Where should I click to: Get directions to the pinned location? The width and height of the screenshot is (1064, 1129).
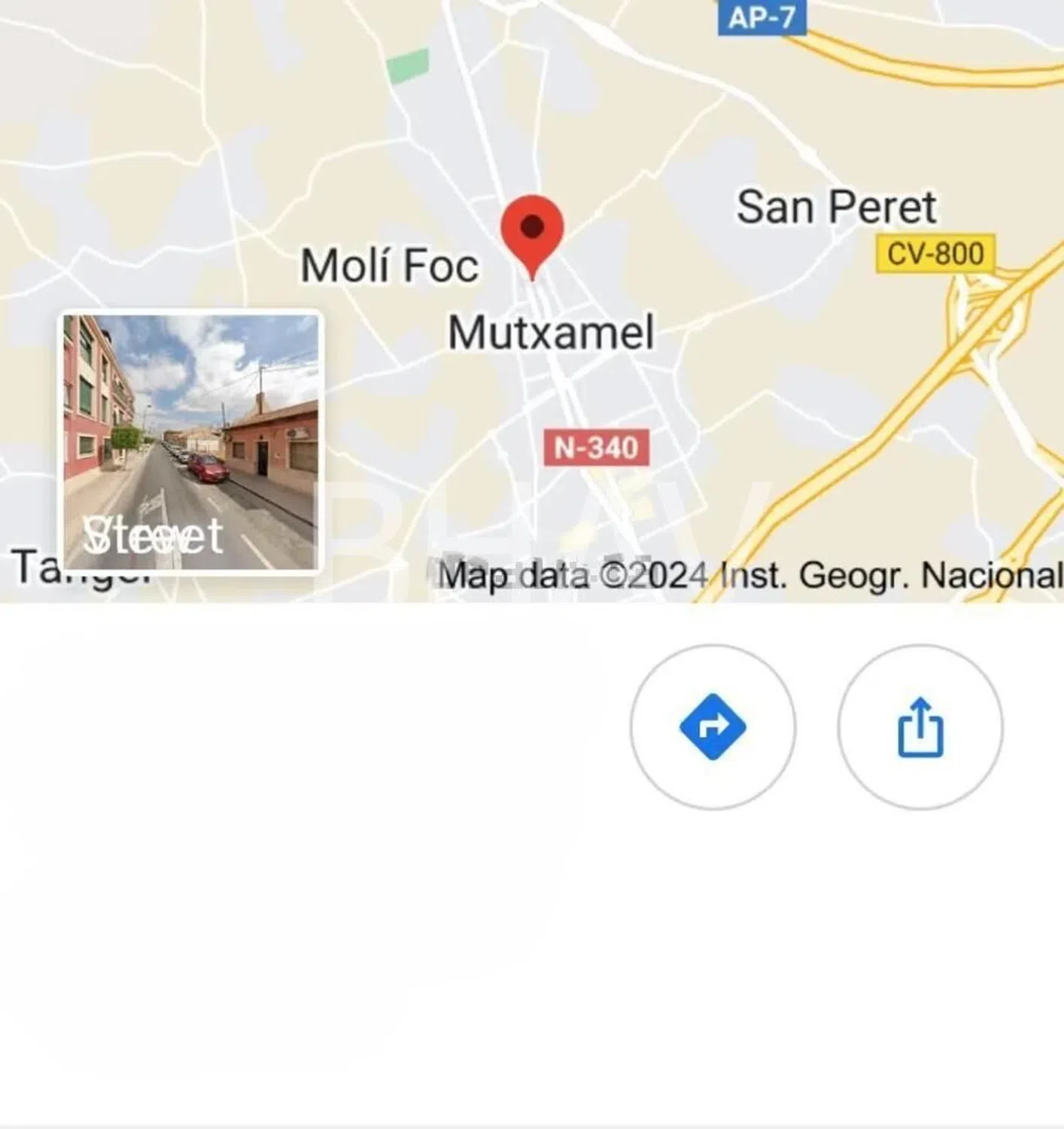point(712,727)
